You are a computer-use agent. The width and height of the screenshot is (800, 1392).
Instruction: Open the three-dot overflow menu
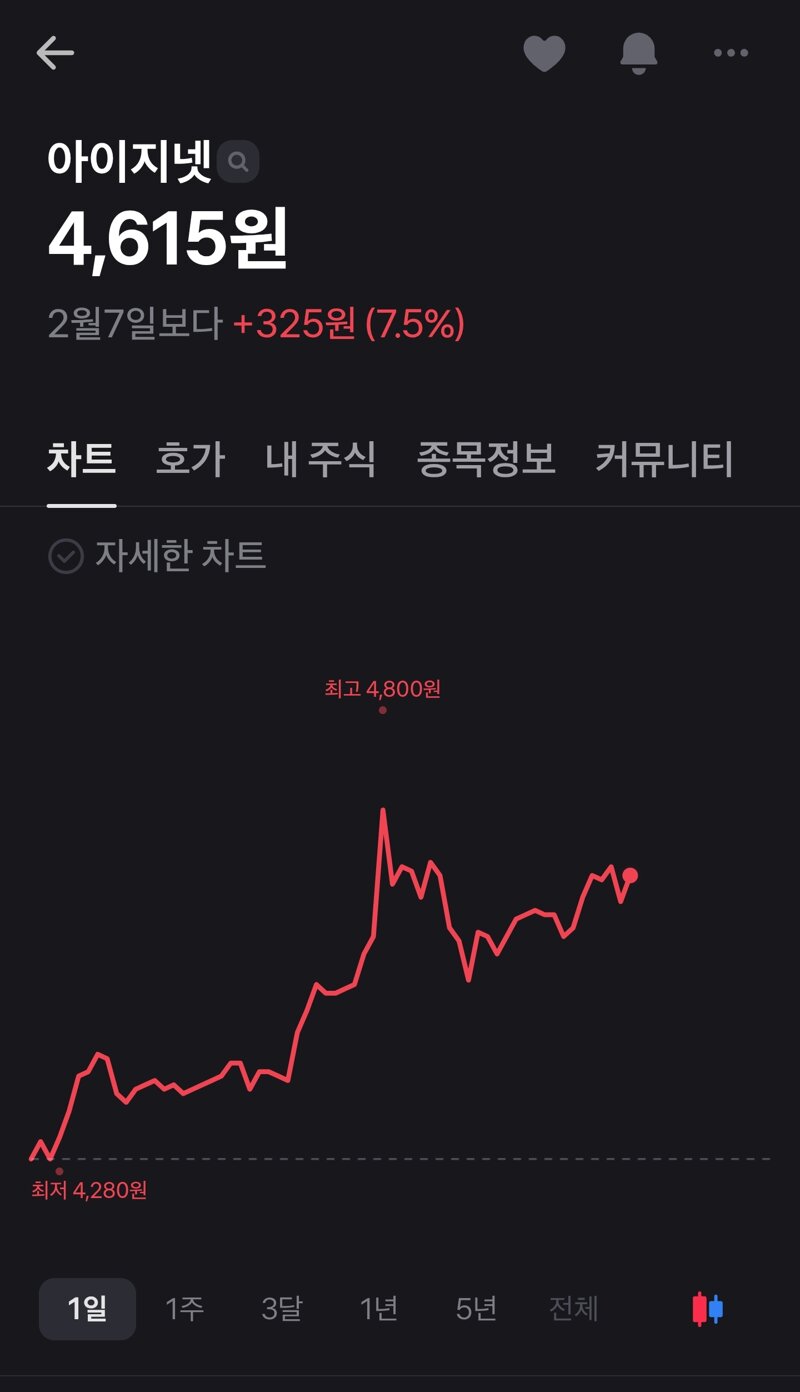coord(731,54)
